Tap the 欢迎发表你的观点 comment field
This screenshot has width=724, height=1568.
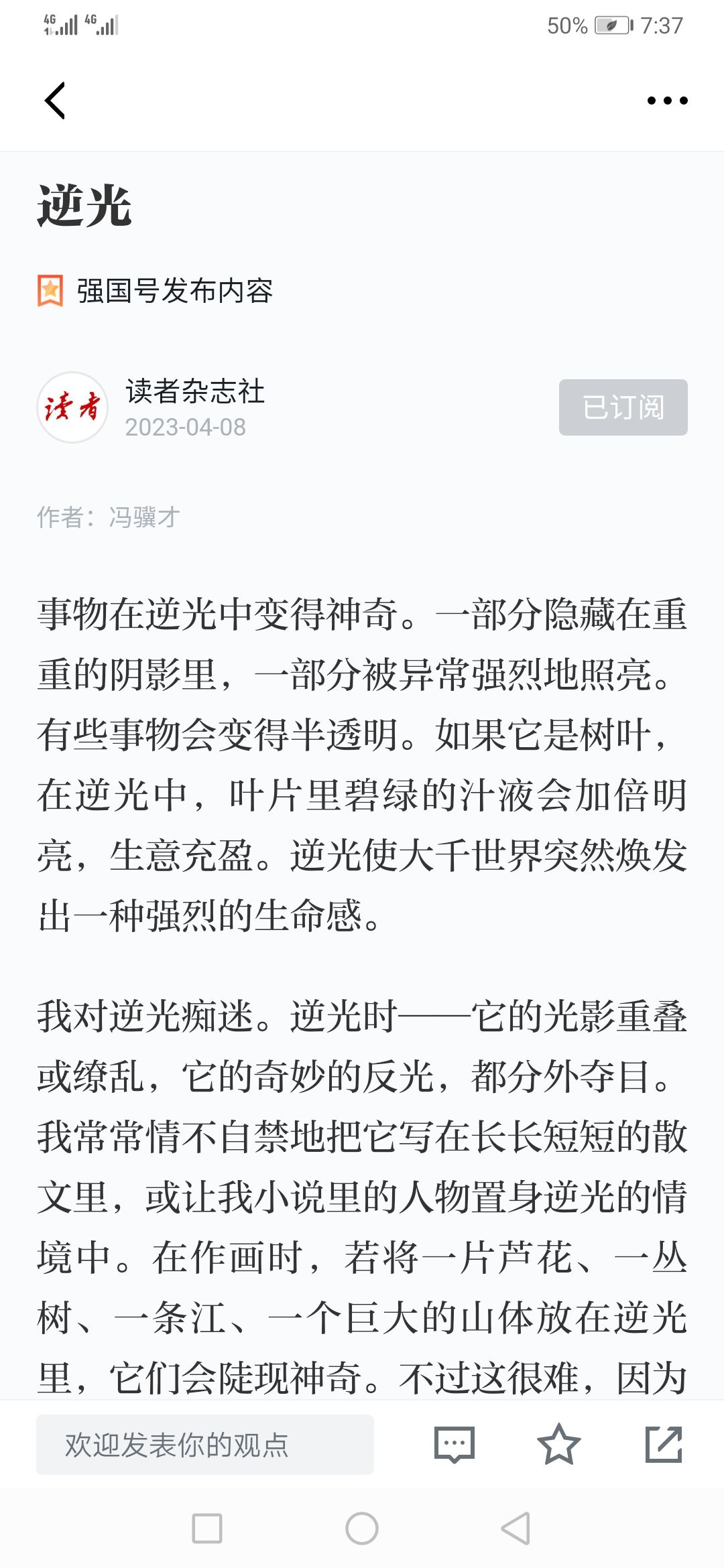point(205,1445)
